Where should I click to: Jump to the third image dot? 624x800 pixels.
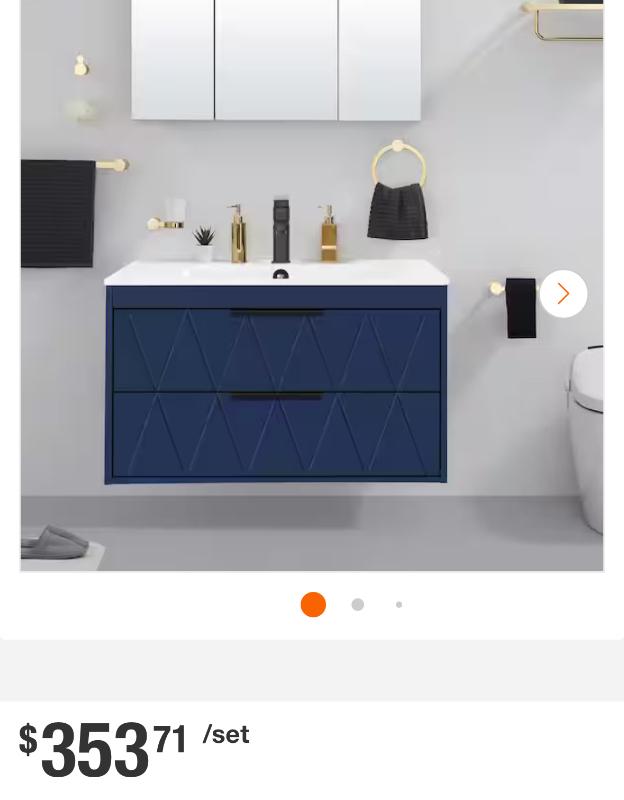coord(399,605)
